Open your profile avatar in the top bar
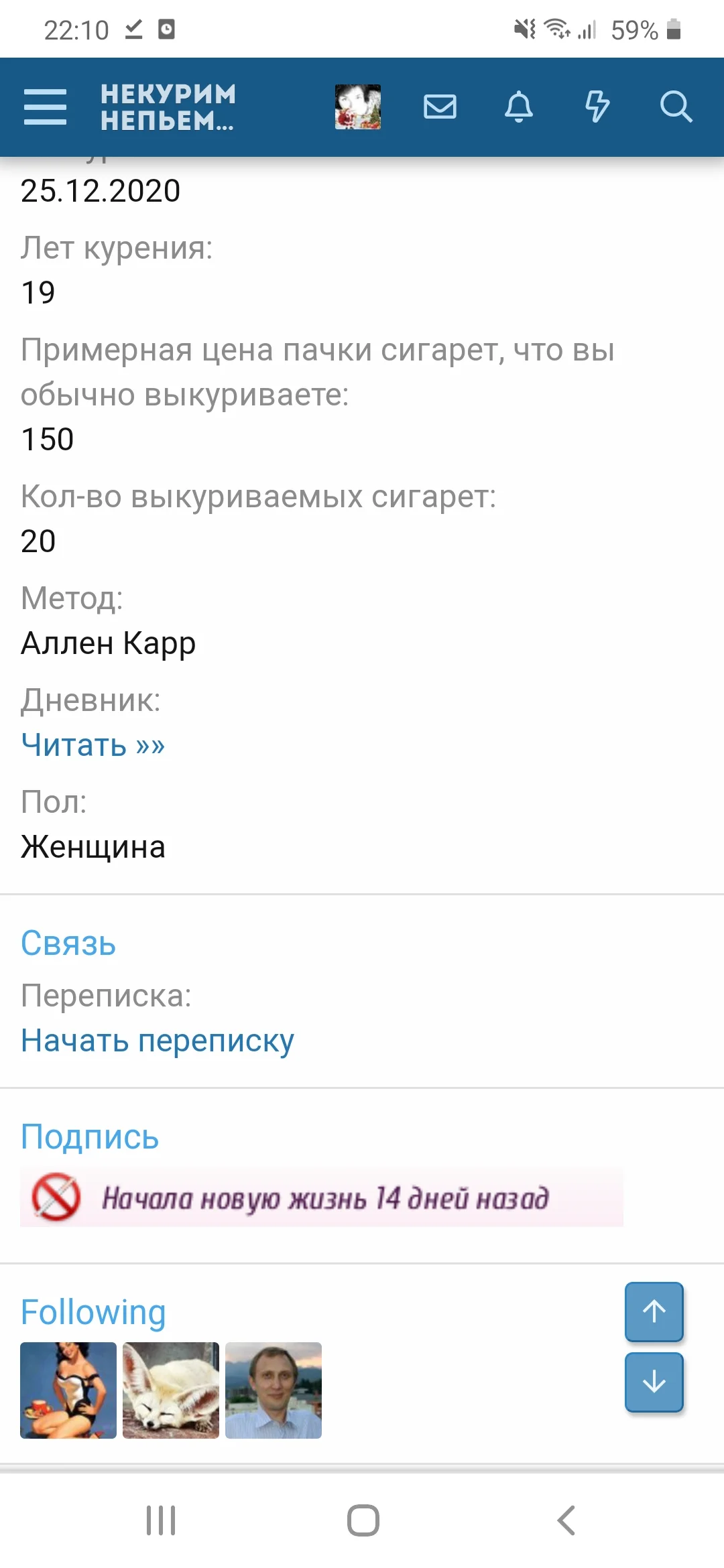 357,107
